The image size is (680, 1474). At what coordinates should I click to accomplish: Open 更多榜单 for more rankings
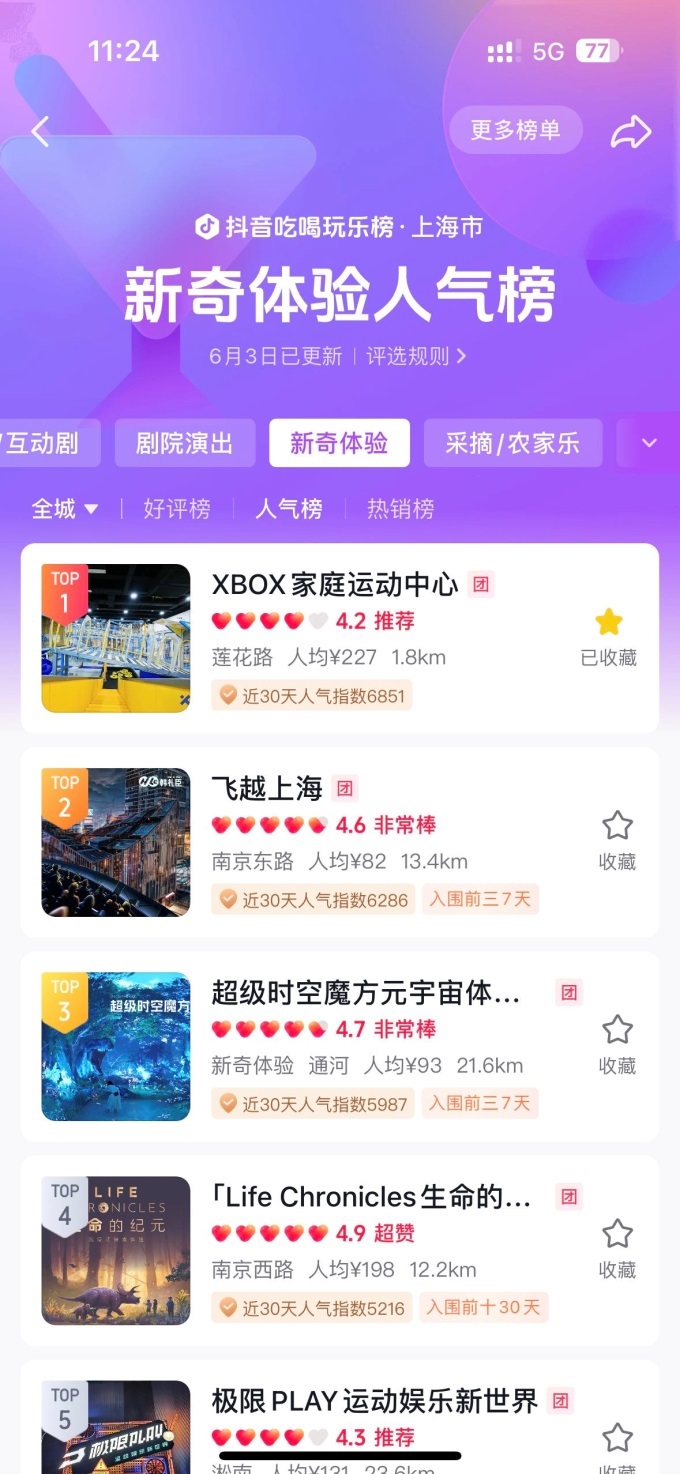[515, 130]
